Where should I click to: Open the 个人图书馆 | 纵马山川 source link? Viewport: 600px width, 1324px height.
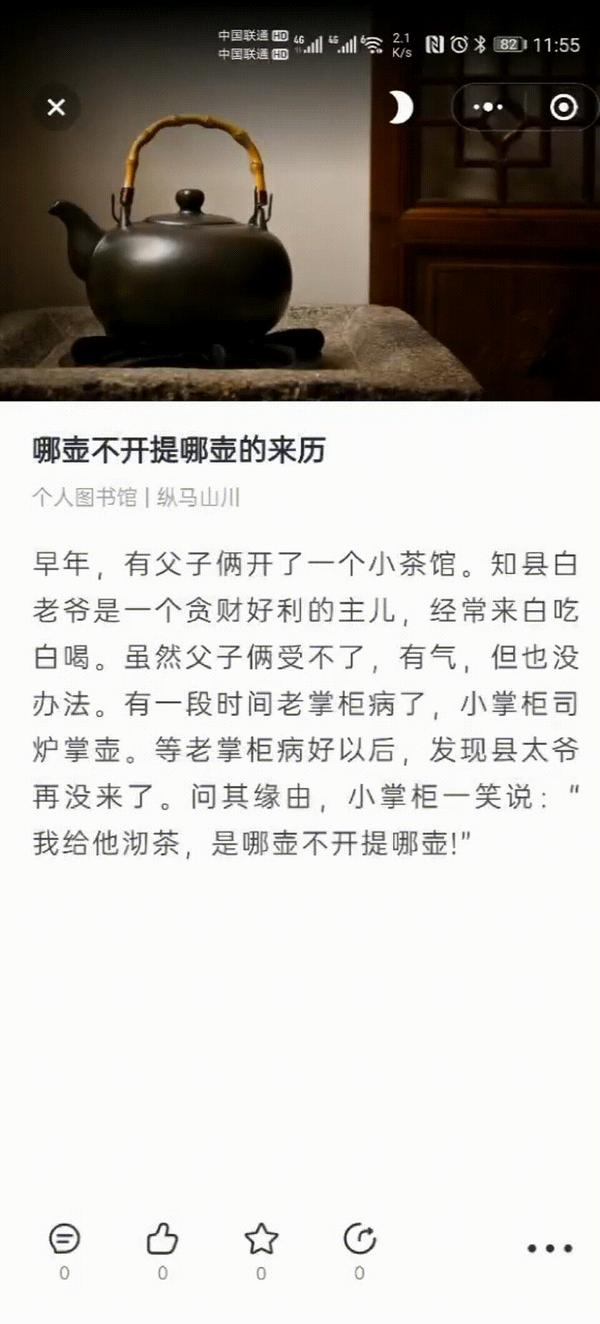pos(136,498)
